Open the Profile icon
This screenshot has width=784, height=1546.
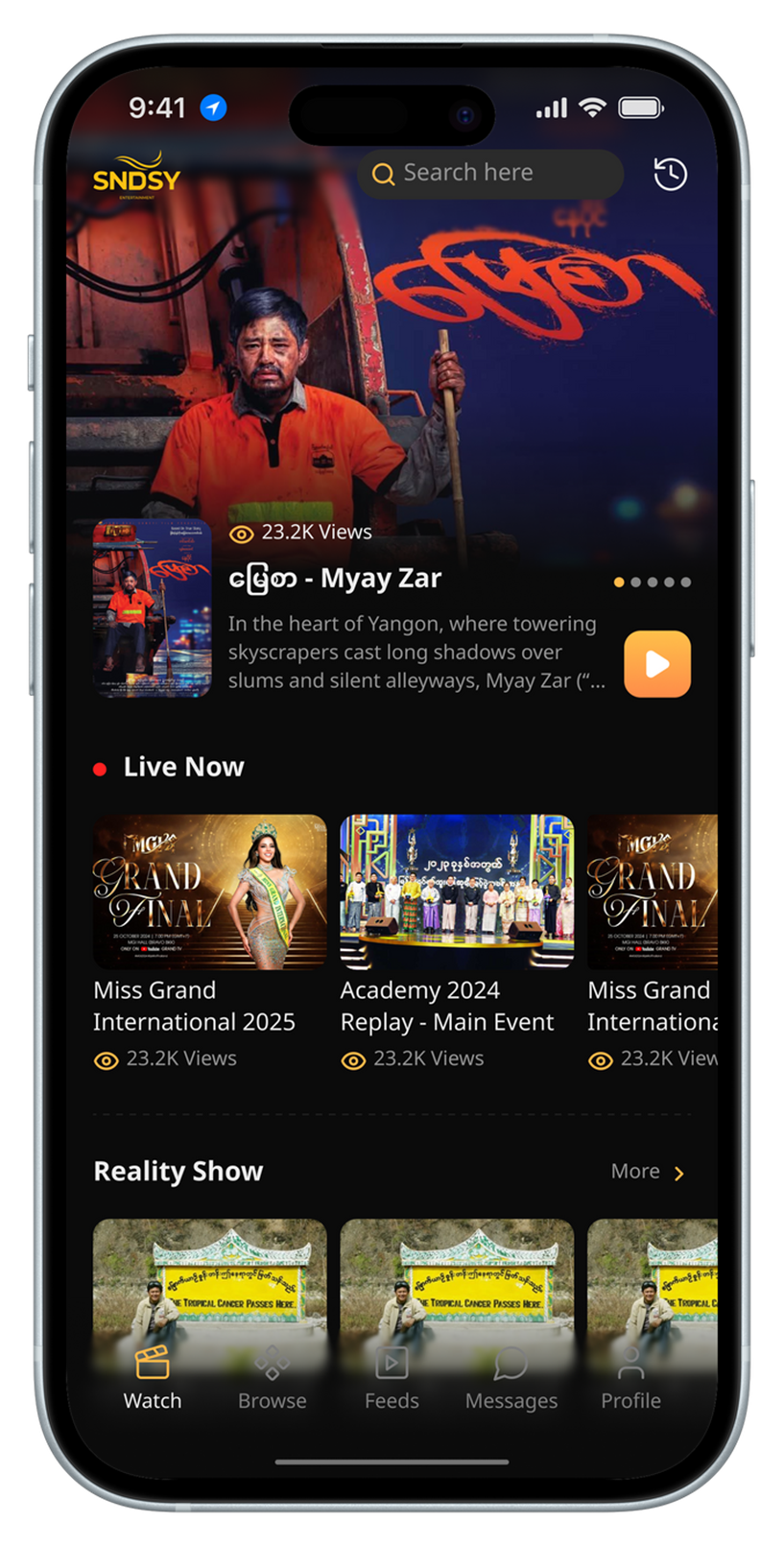point(631,1363)
